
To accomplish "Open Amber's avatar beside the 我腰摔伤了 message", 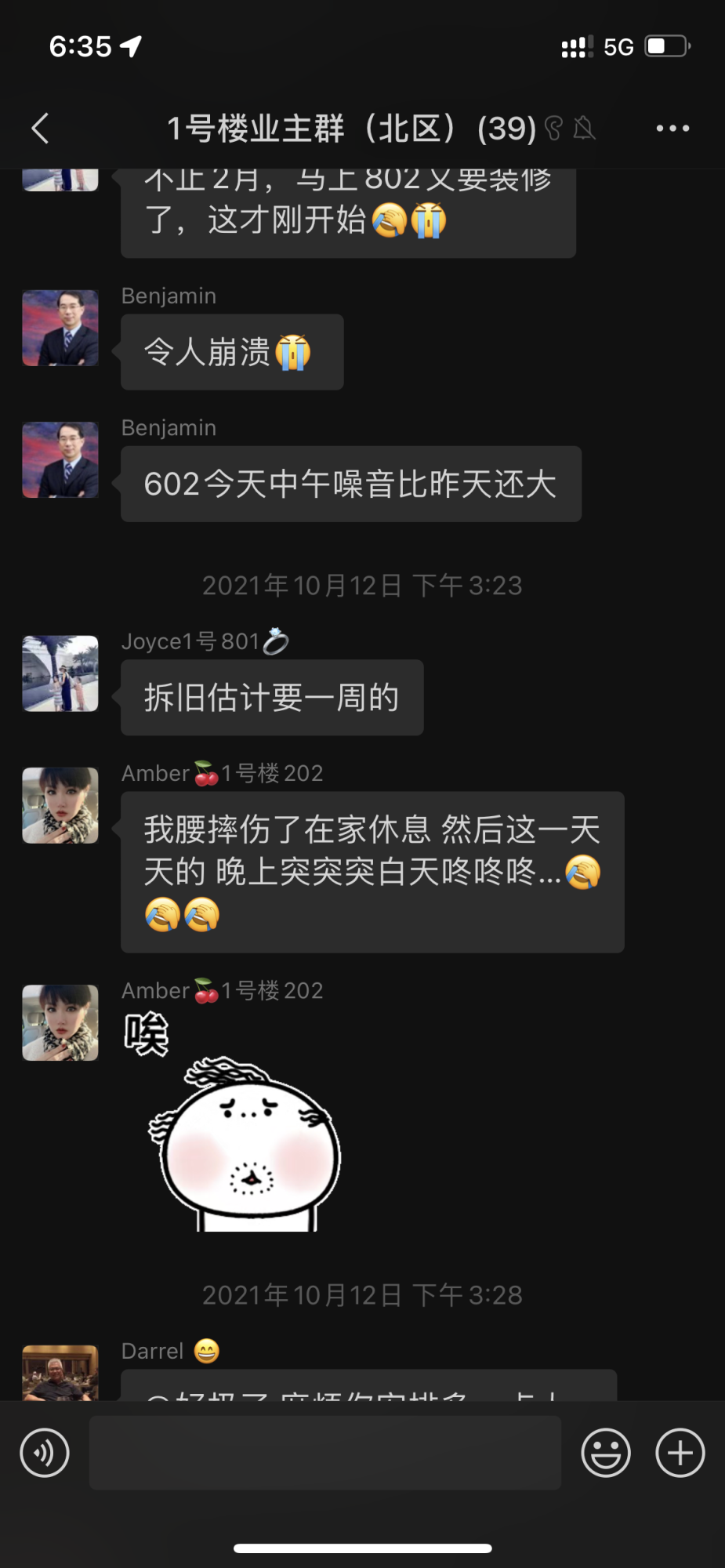I will point(60,805).
